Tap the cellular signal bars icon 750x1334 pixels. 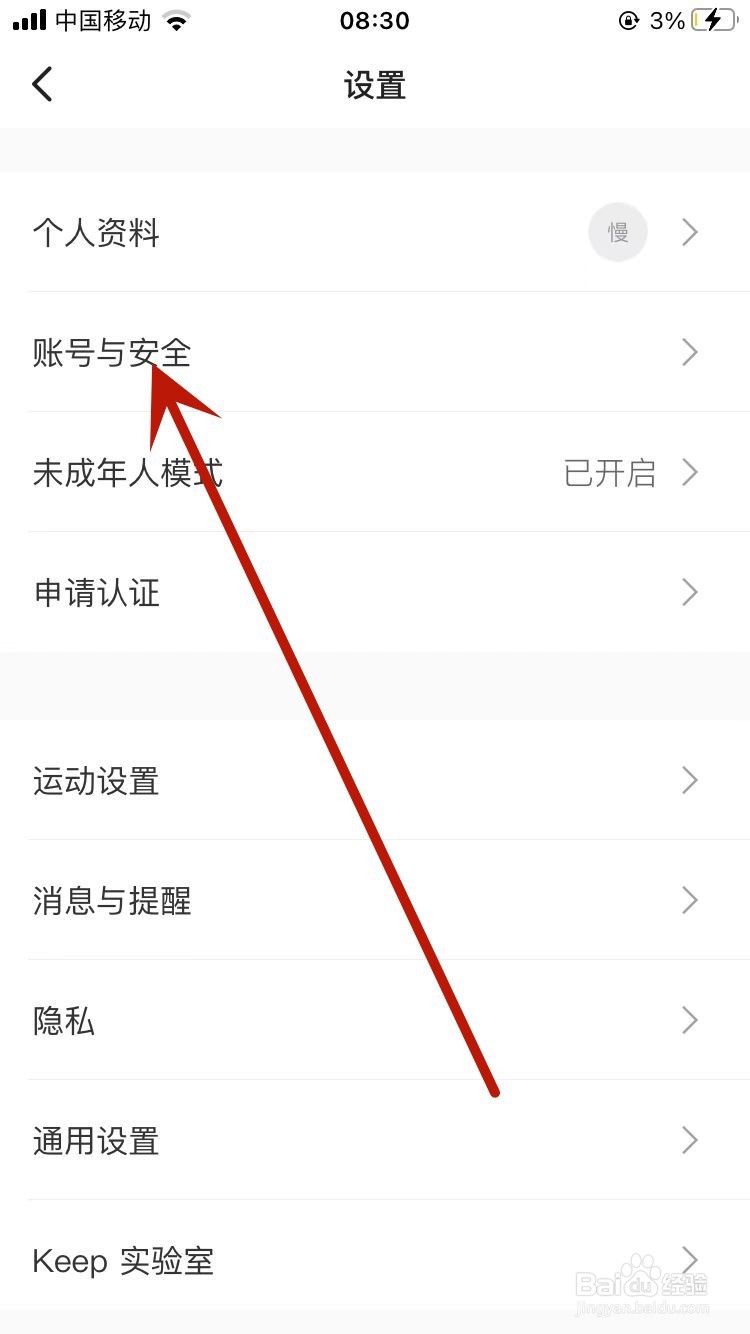[x=25, y=18]
